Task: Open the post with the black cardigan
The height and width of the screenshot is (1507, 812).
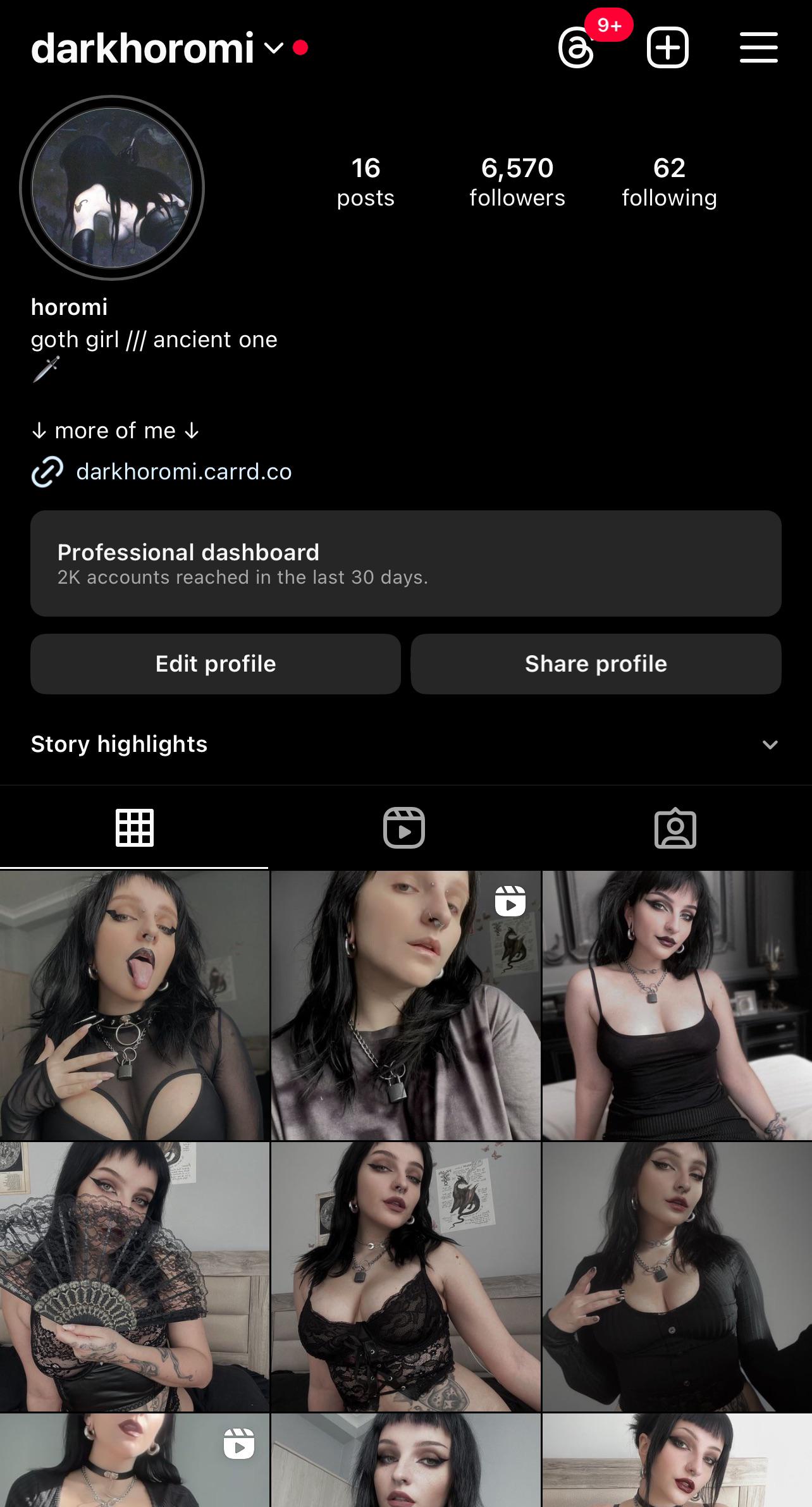Action: click(677, 1276)
